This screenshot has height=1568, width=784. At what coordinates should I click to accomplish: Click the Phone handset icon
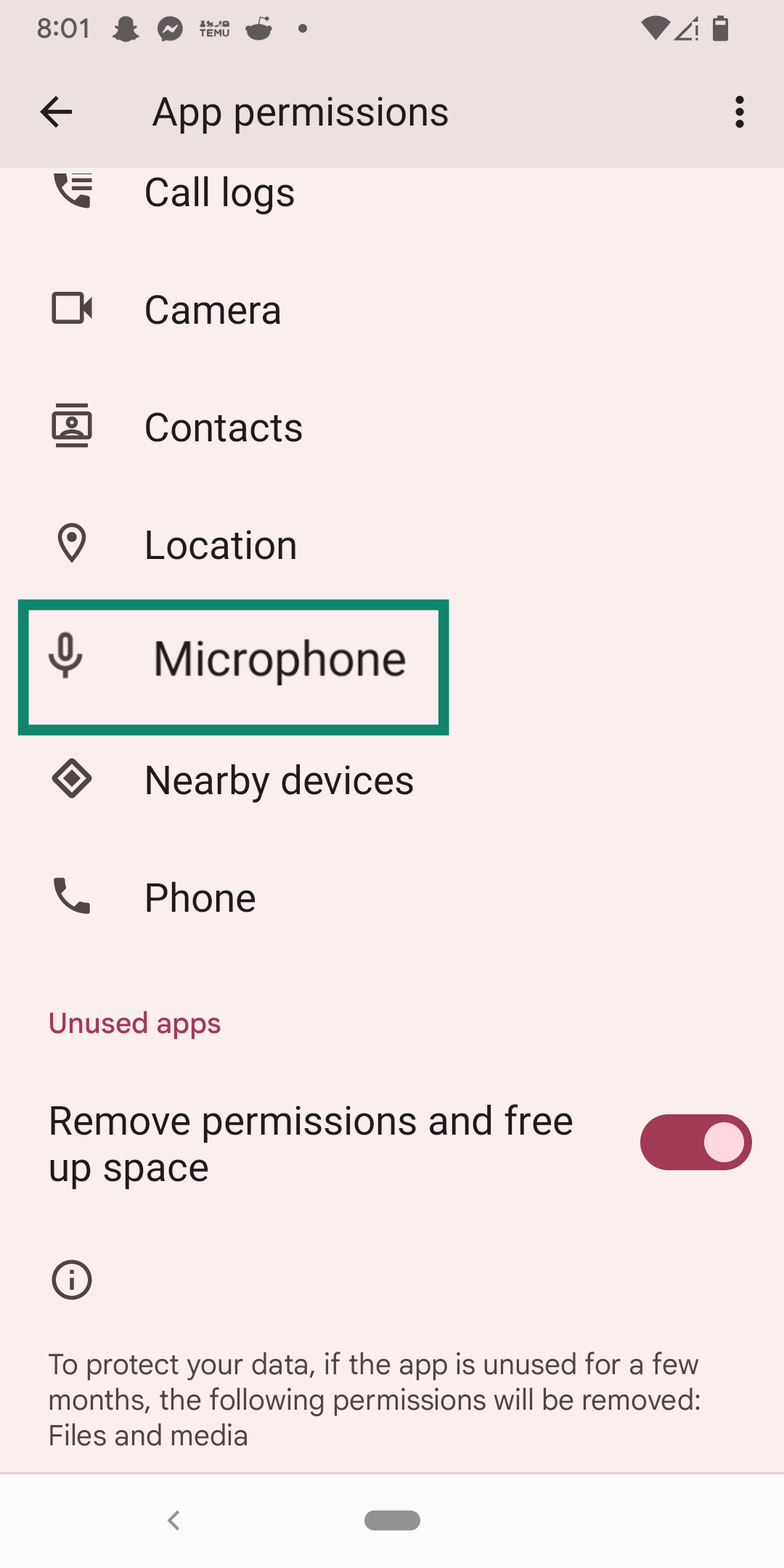[72, 897]
